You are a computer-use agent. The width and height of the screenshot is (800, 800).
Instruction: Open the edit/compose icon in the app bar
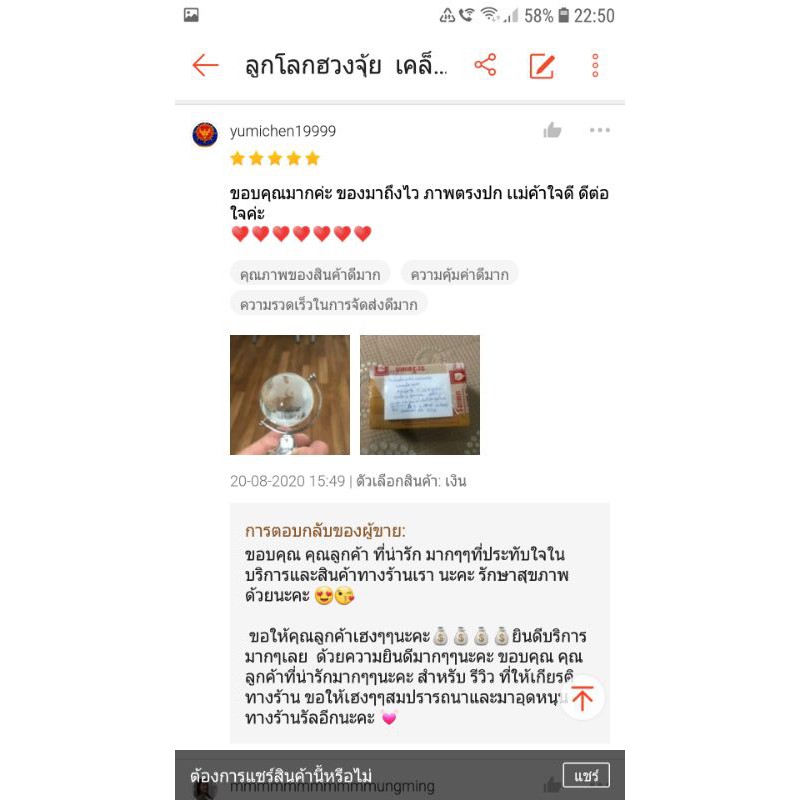(541, 66)
